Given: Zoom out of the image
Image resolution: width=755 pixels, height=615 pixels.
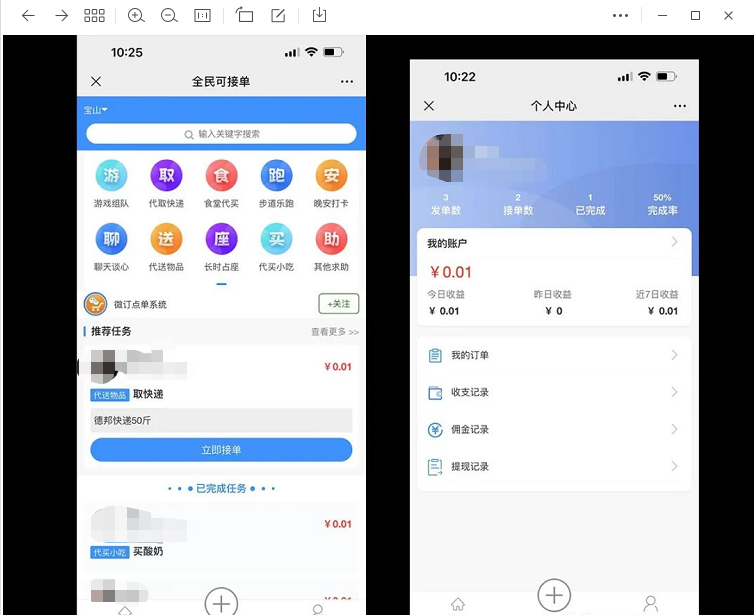Looking at the screenshot, I should point(169,16).
